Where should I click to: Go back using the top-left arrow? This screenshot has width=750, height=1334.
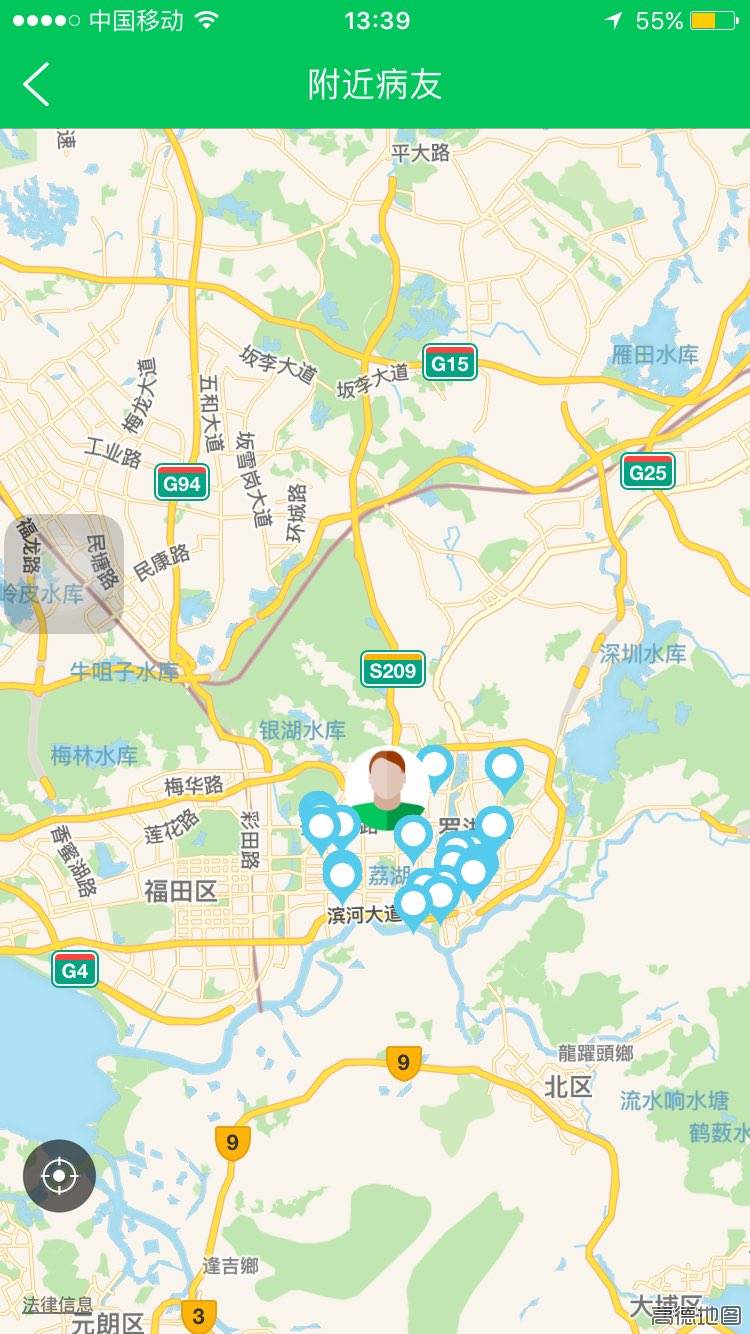tap(37, 85)
